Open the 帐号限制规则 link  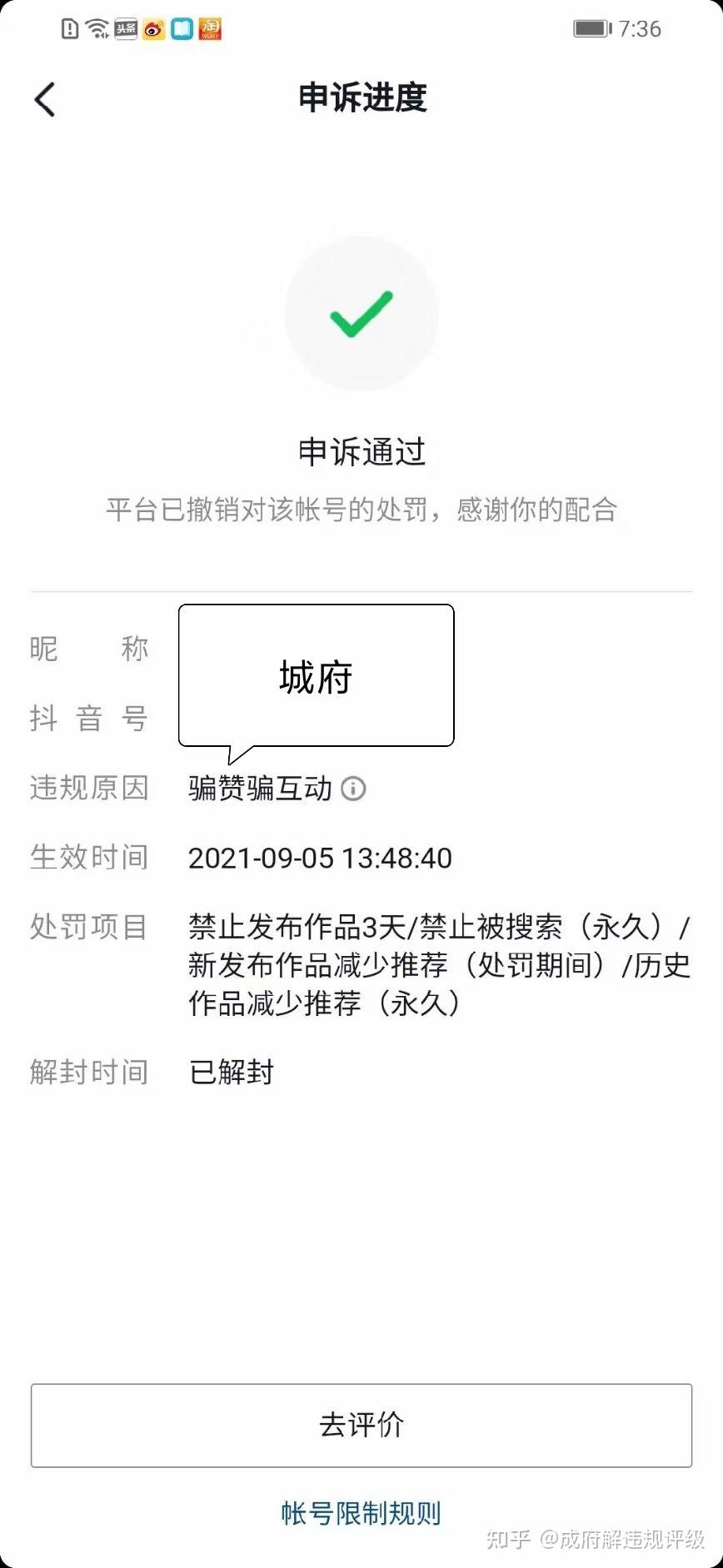(361, 1512)
